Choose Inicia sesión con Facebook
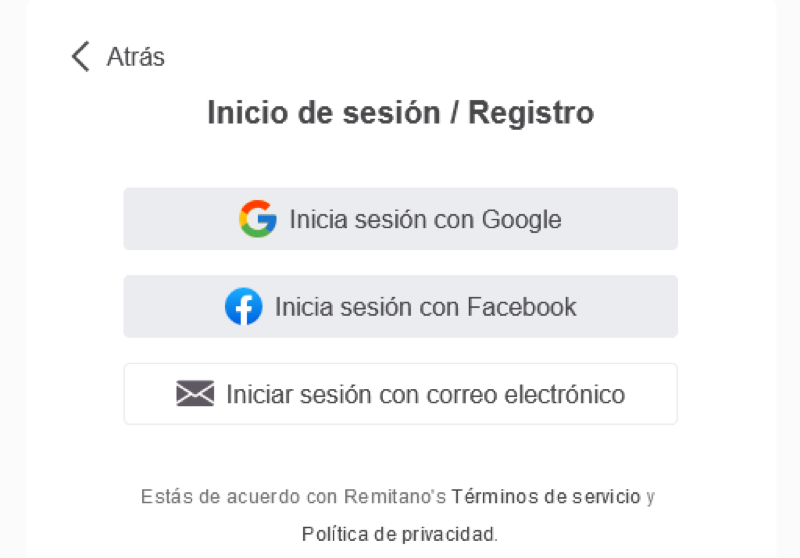The height and width of the screenshot is (558, 800). (x=400, y=307)
